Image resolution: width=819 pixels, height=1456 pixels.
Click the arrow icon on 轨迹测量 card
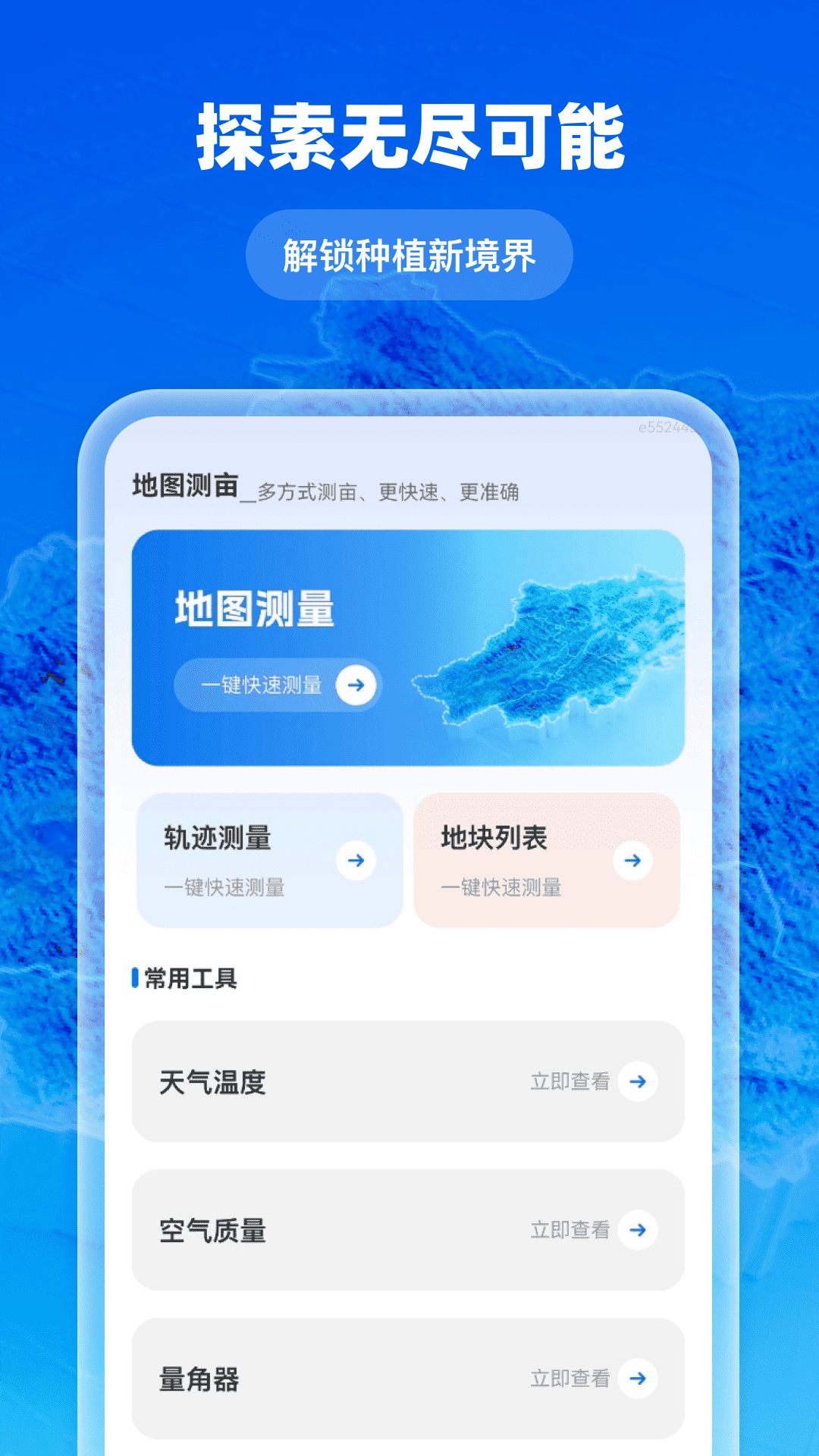click(355, 861)
